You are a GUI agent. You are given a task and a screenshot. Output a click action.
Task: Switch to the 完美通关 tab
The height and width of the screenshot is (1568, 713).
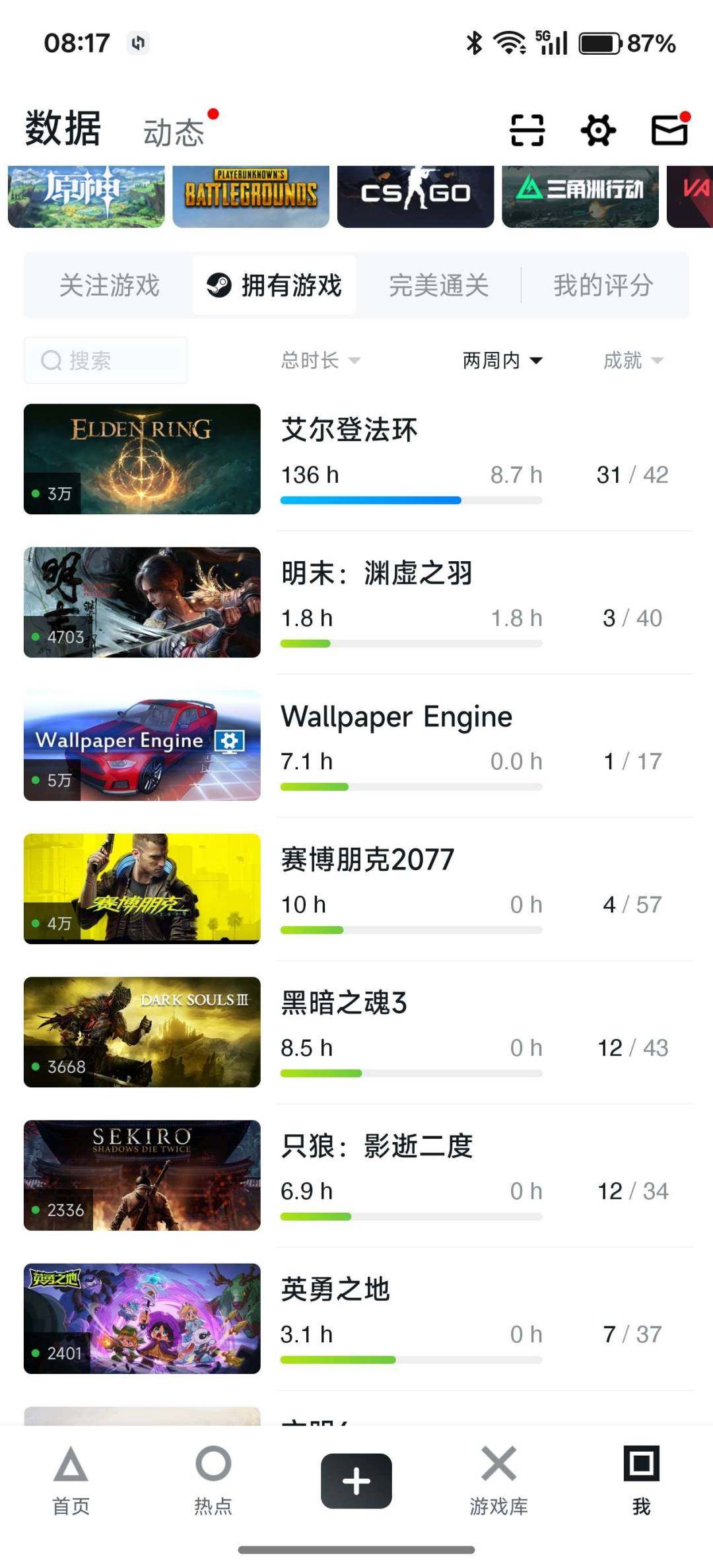pos(439,285)
